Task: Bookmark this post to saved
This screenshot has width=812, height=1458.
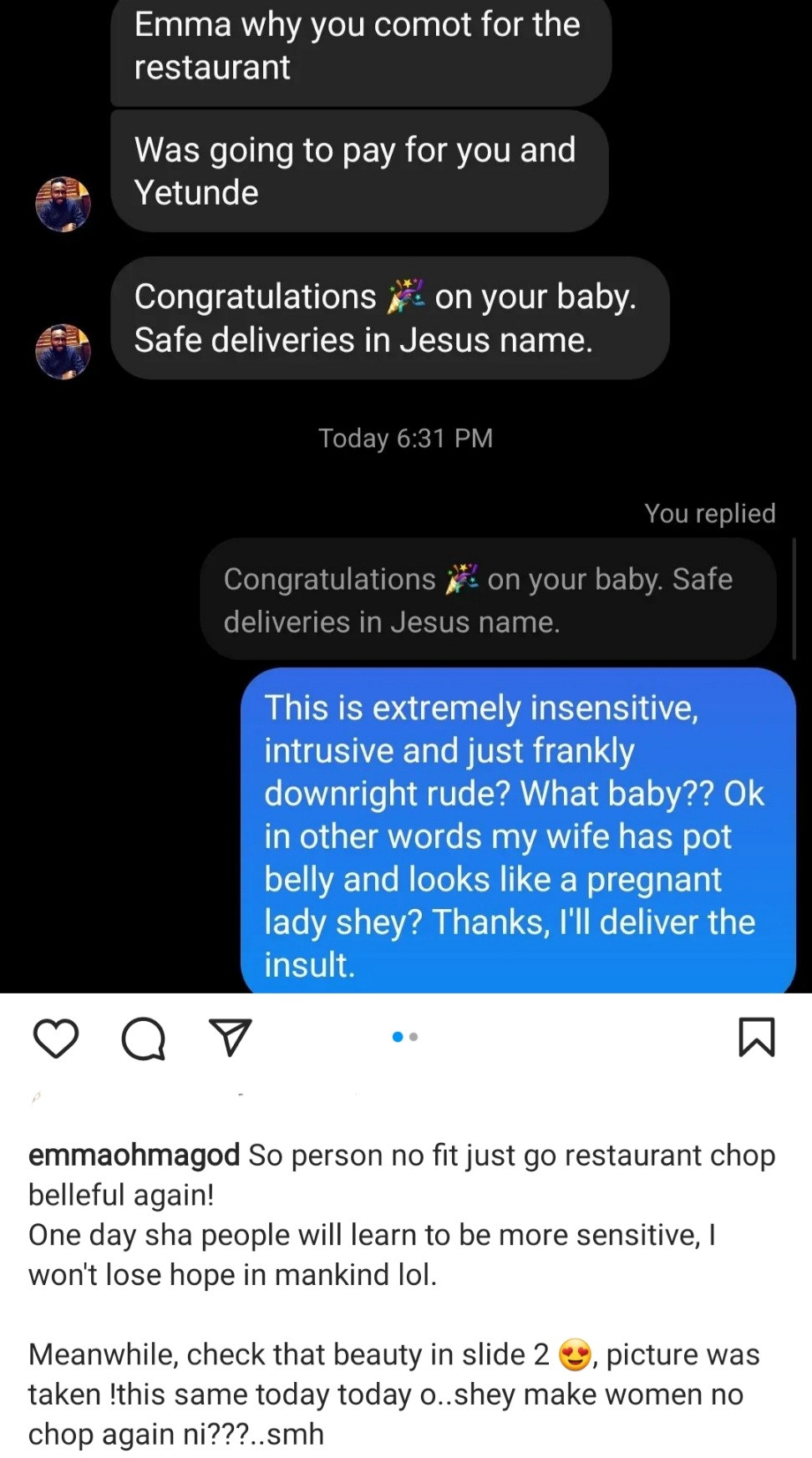Action: pos(757,1037)
